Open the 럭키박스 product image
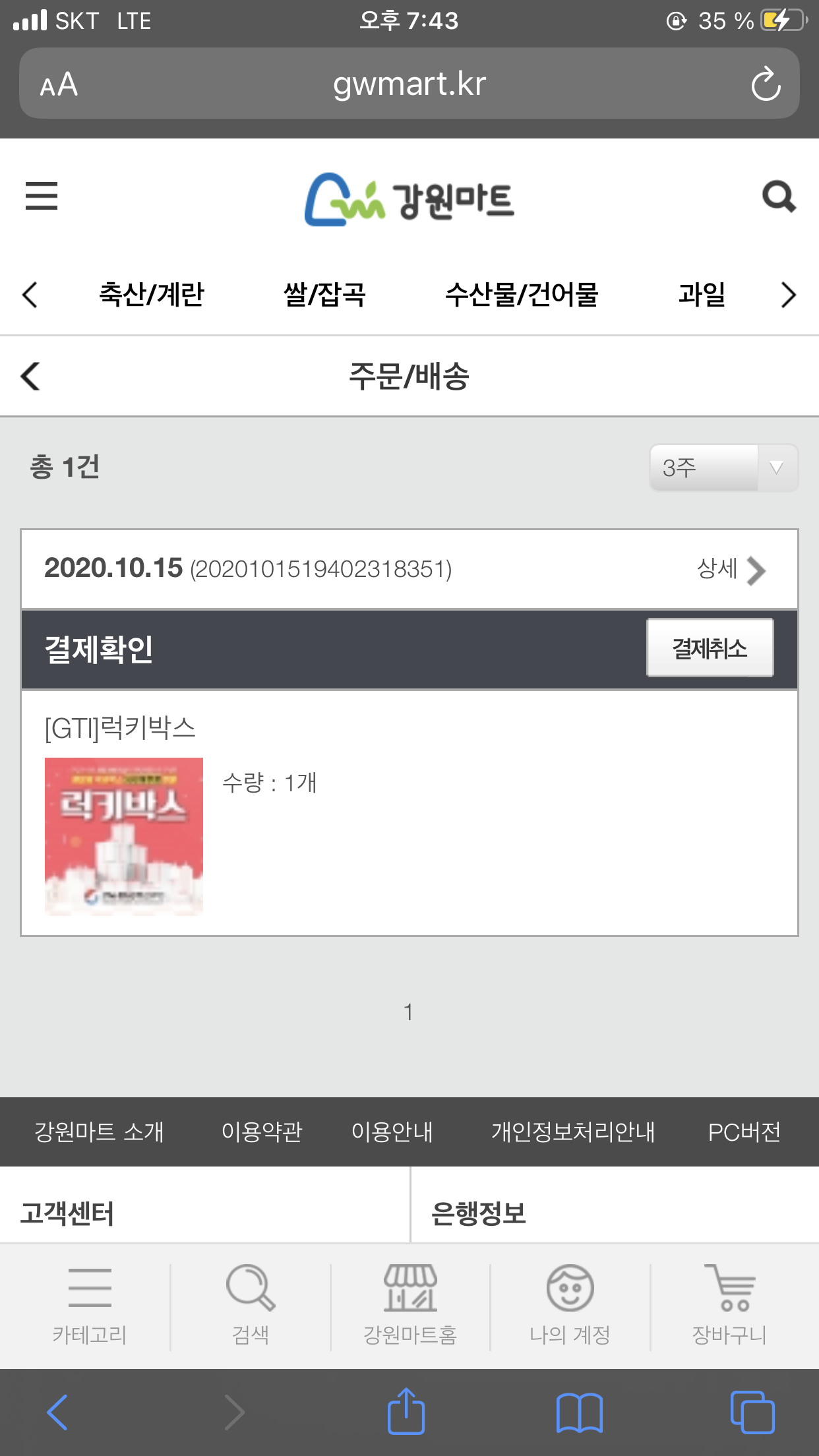Viewport: 819px width, 1456px height. pyautogui.click(x=124, y=836)
